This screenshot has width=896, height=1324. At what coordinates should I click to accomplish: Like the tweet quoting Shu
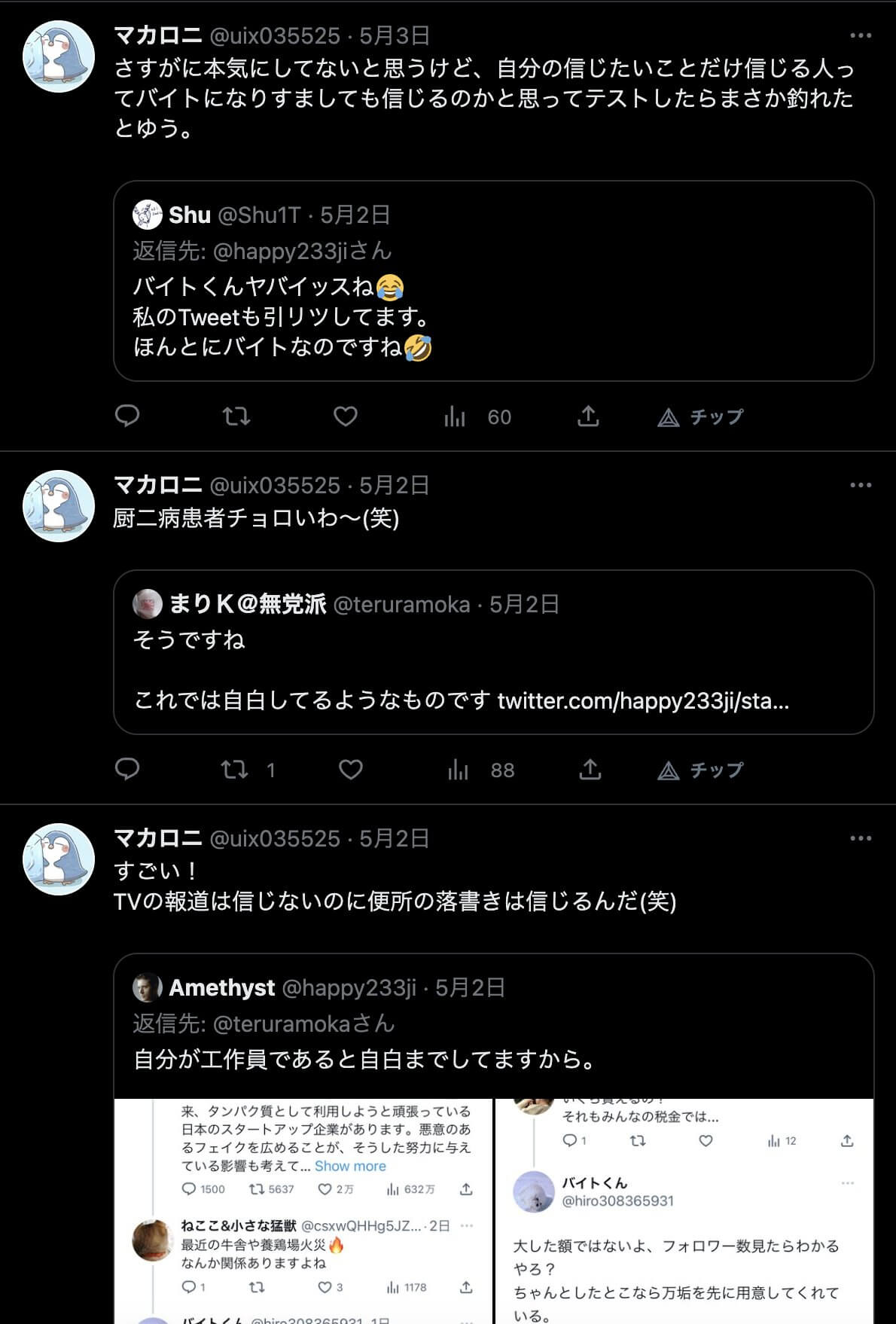[346, 416]
